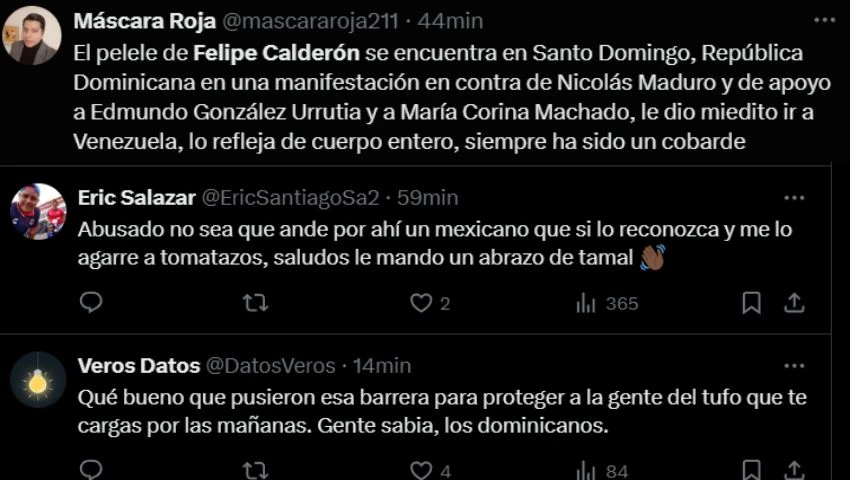Like the Veros Datos comment
This screenshot has width=850, height=480.
pyautogui.click(x=421, y=470)
